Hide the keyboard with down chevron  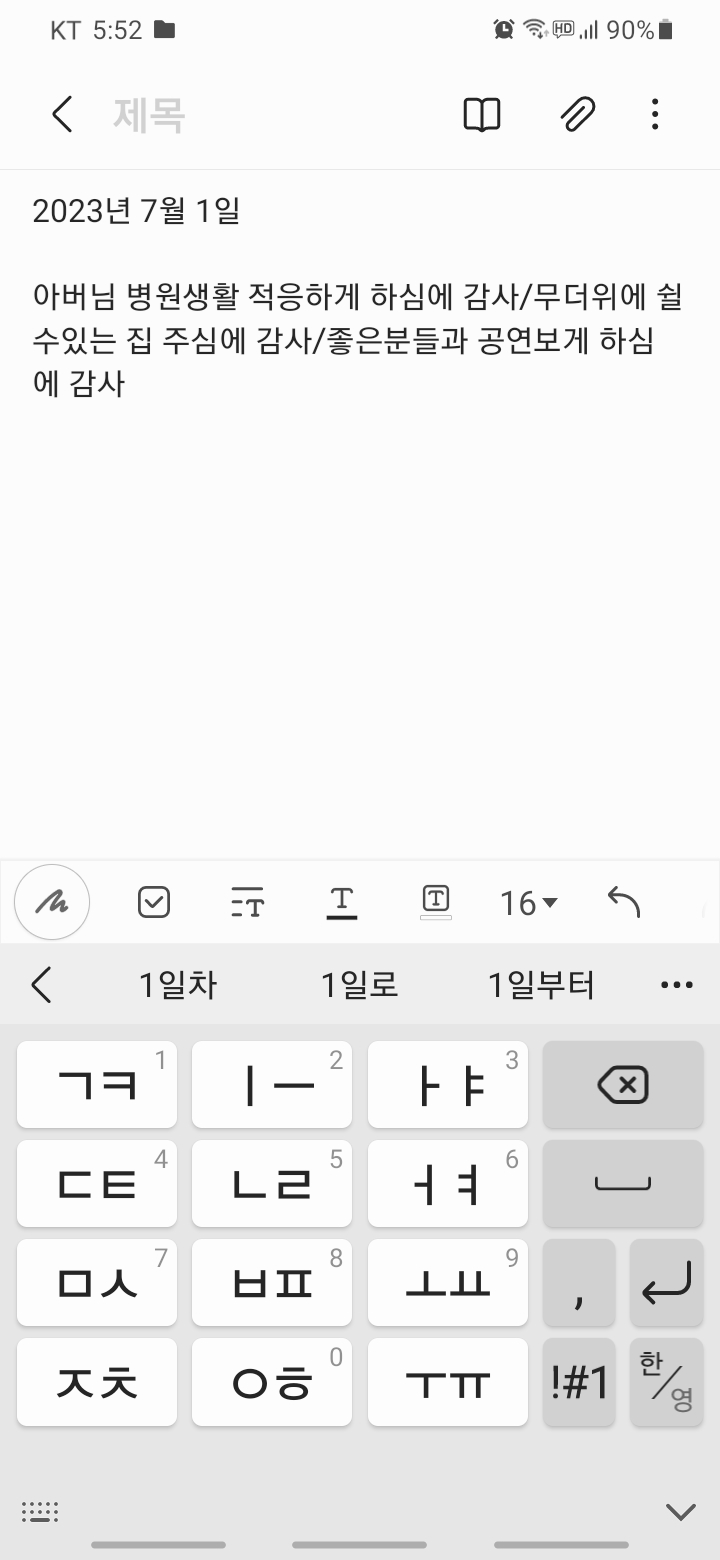680,1511
